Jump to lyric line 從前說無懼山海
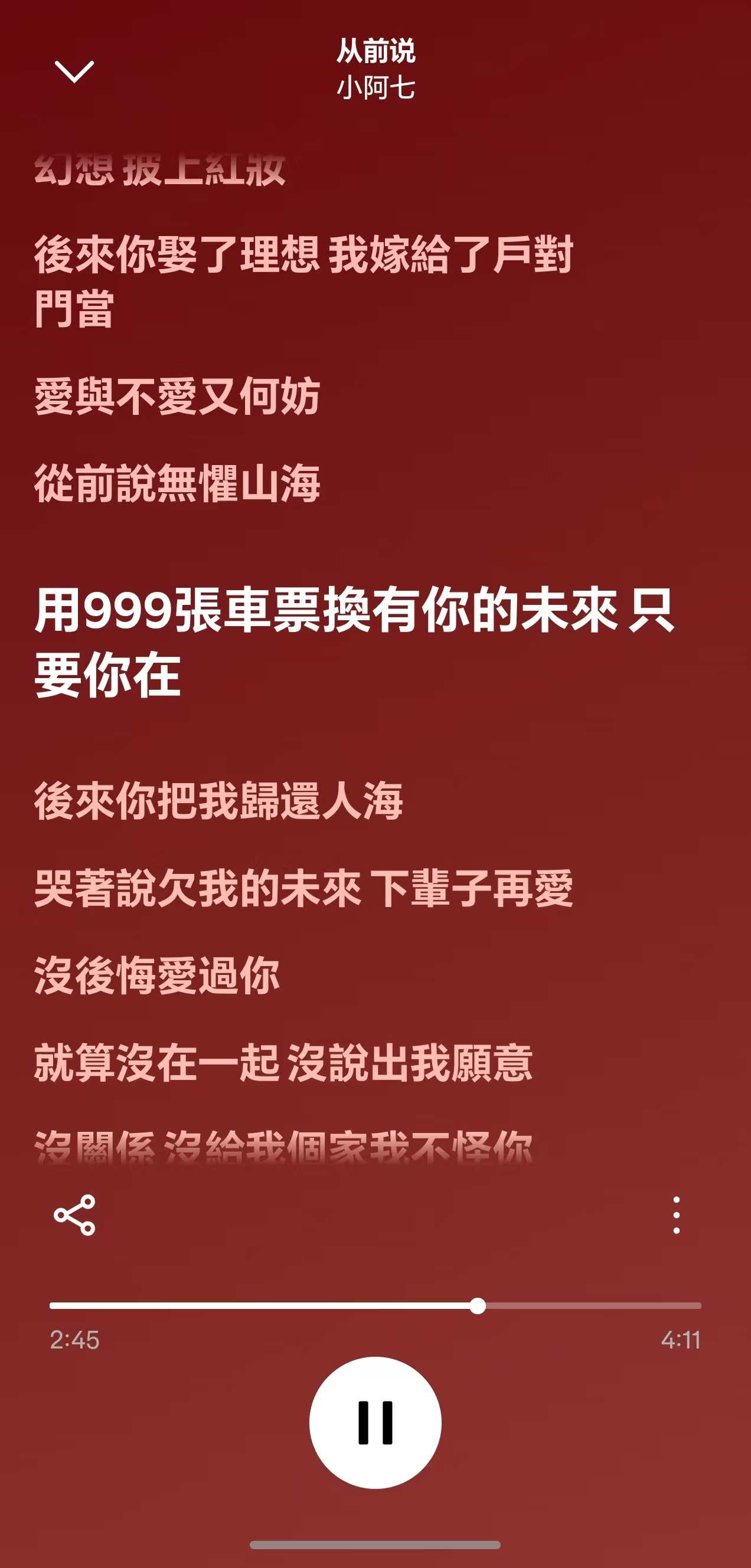 [177, 483]
